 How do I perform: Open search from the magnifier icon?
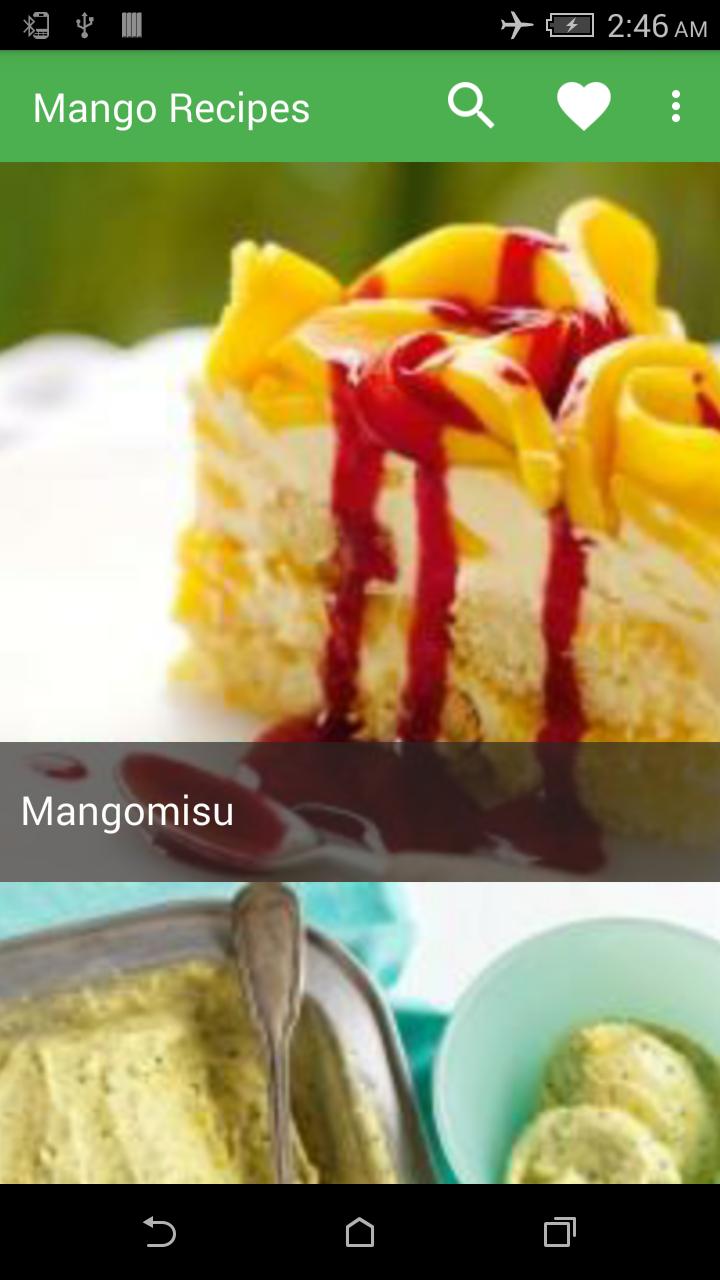pos(471,104)
